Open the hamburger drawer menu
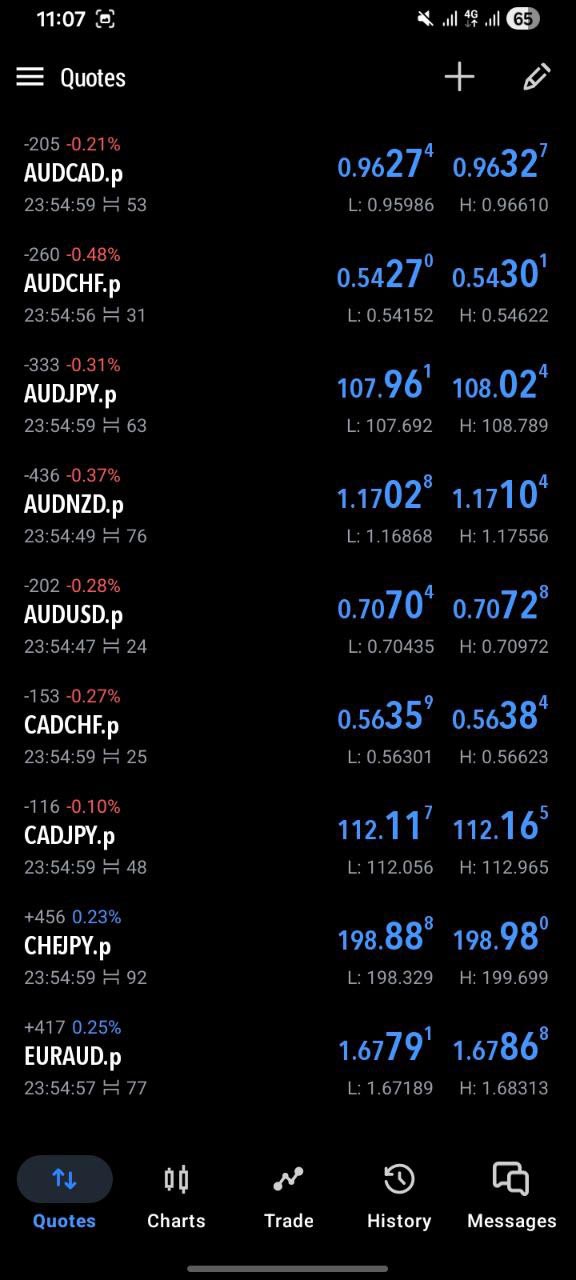 [30, 77]
